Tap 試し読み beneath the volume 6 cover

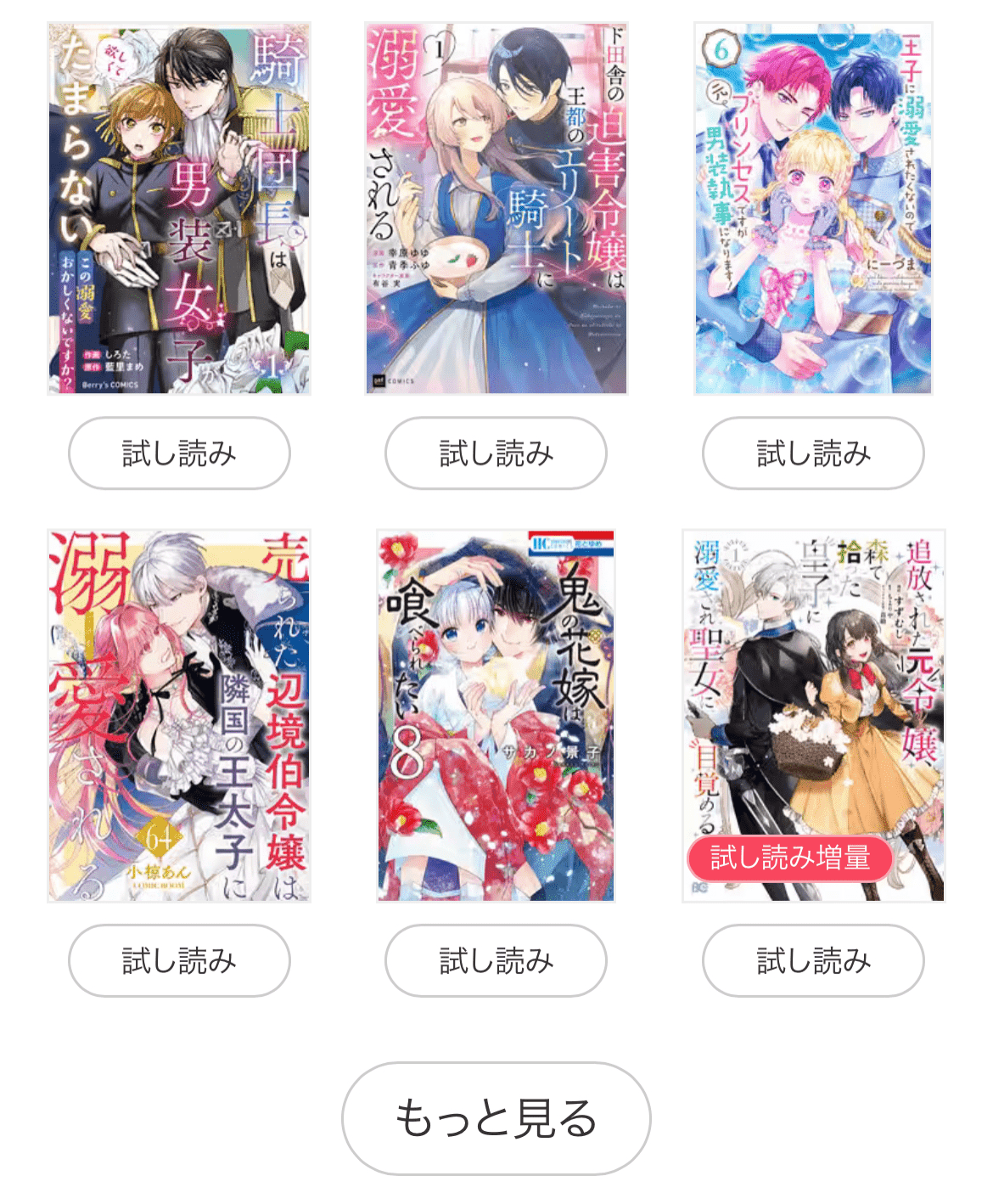click(x=811, y=454)
